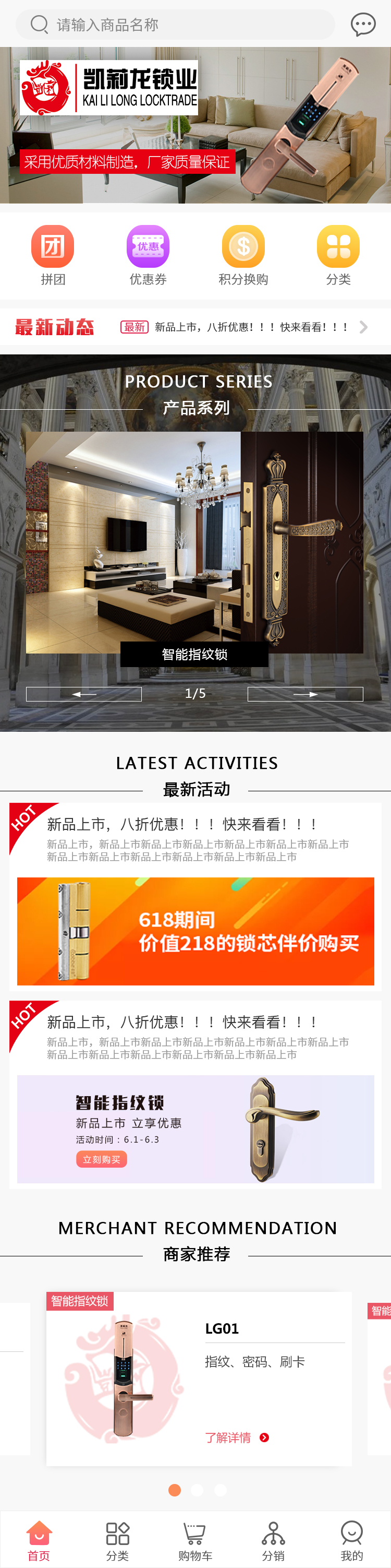Go to the 购物车 cart tab
The image size is (391, 1568).
pyautogui.click(x=195, y=1540)
